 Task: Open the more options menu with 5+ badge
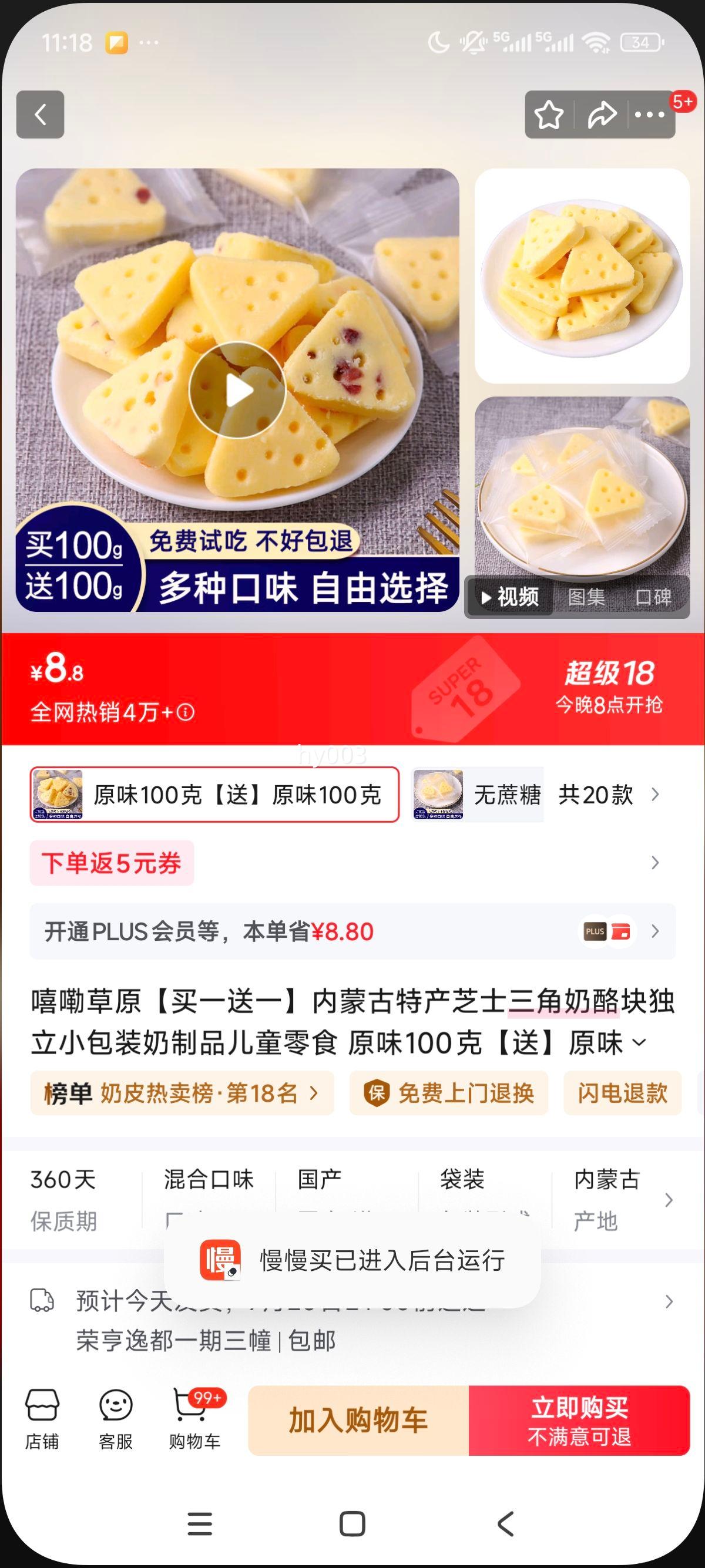click(x=649, y=115)
